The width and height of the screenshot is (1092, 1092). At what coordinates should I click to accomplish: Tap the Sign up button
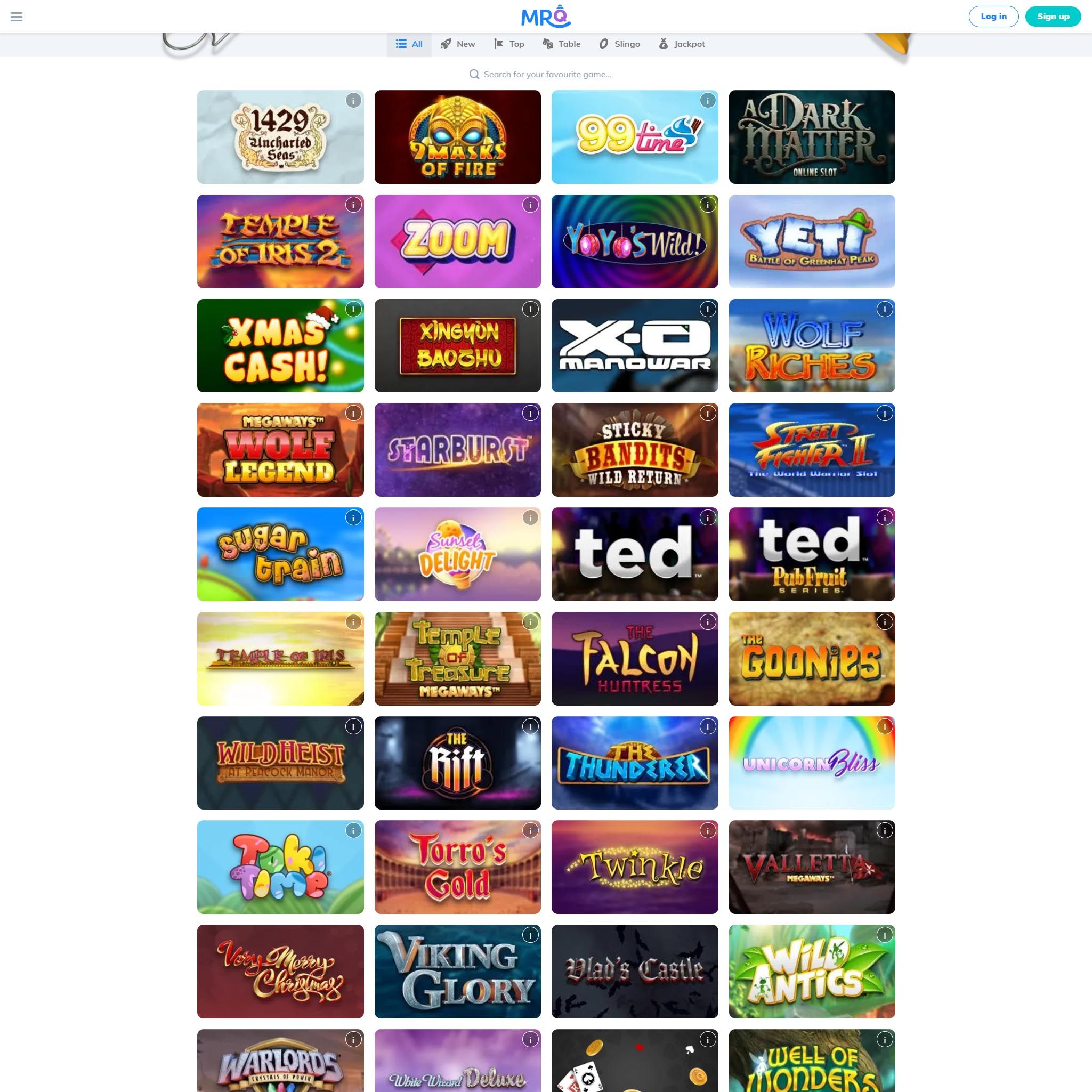pyautogui.click(x=1053, y=17)
